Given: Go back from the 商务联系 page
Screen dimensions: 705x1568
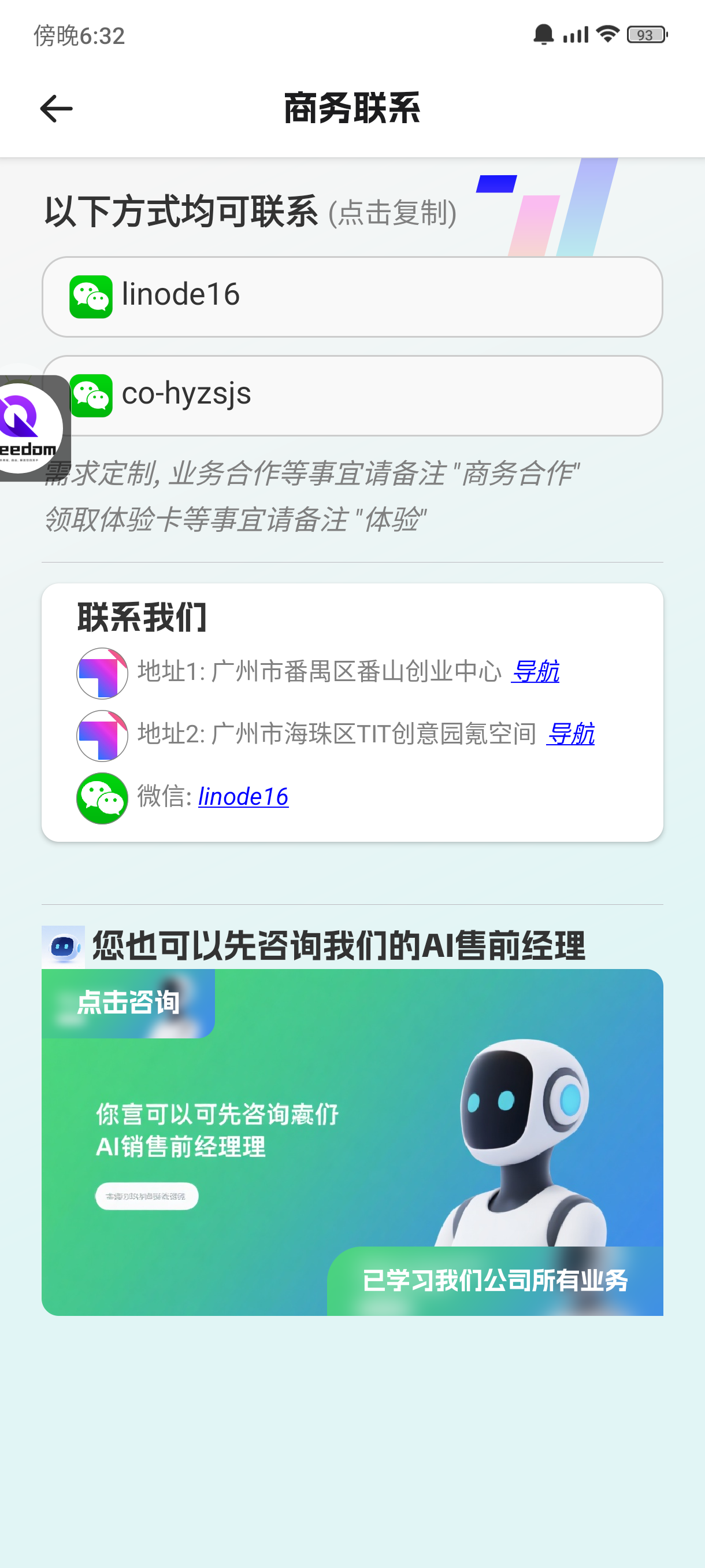Looking at the screenshot, I should pos(56,109).
